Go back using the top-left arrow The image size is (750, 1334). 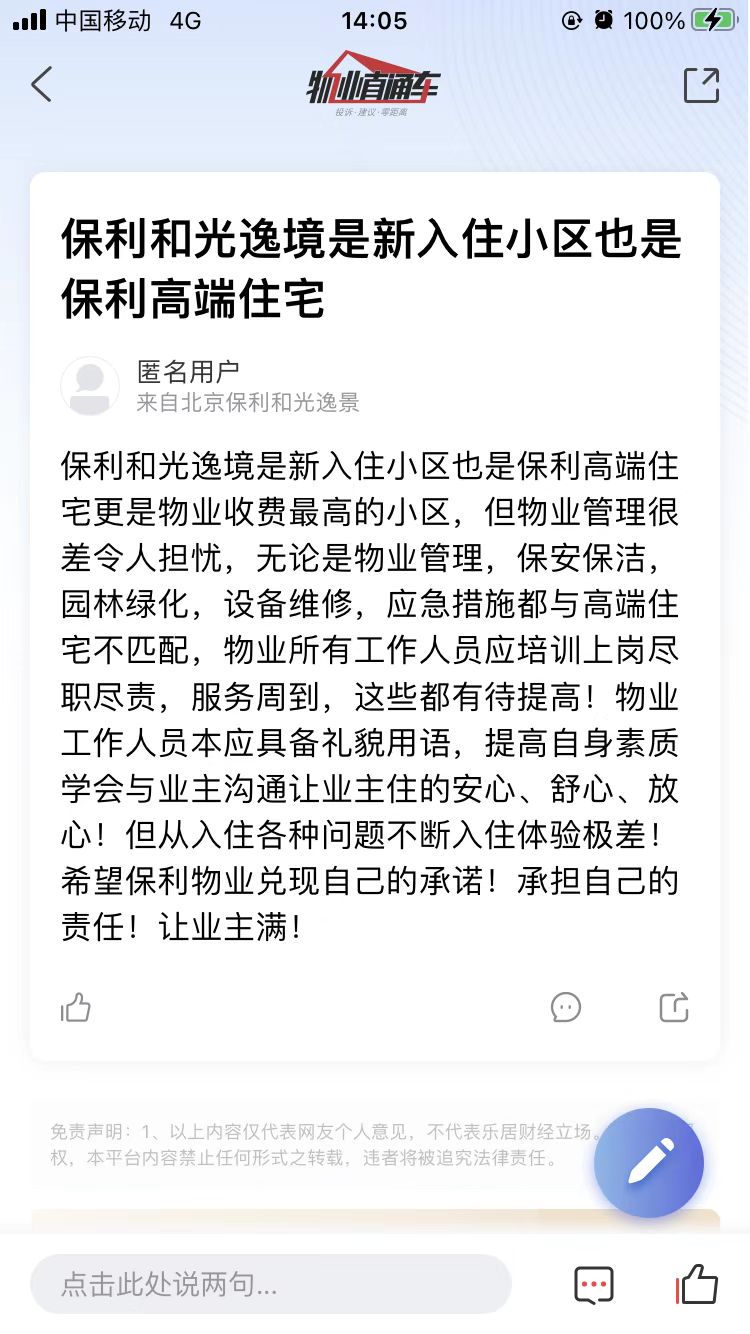click(x=41, y=85)
